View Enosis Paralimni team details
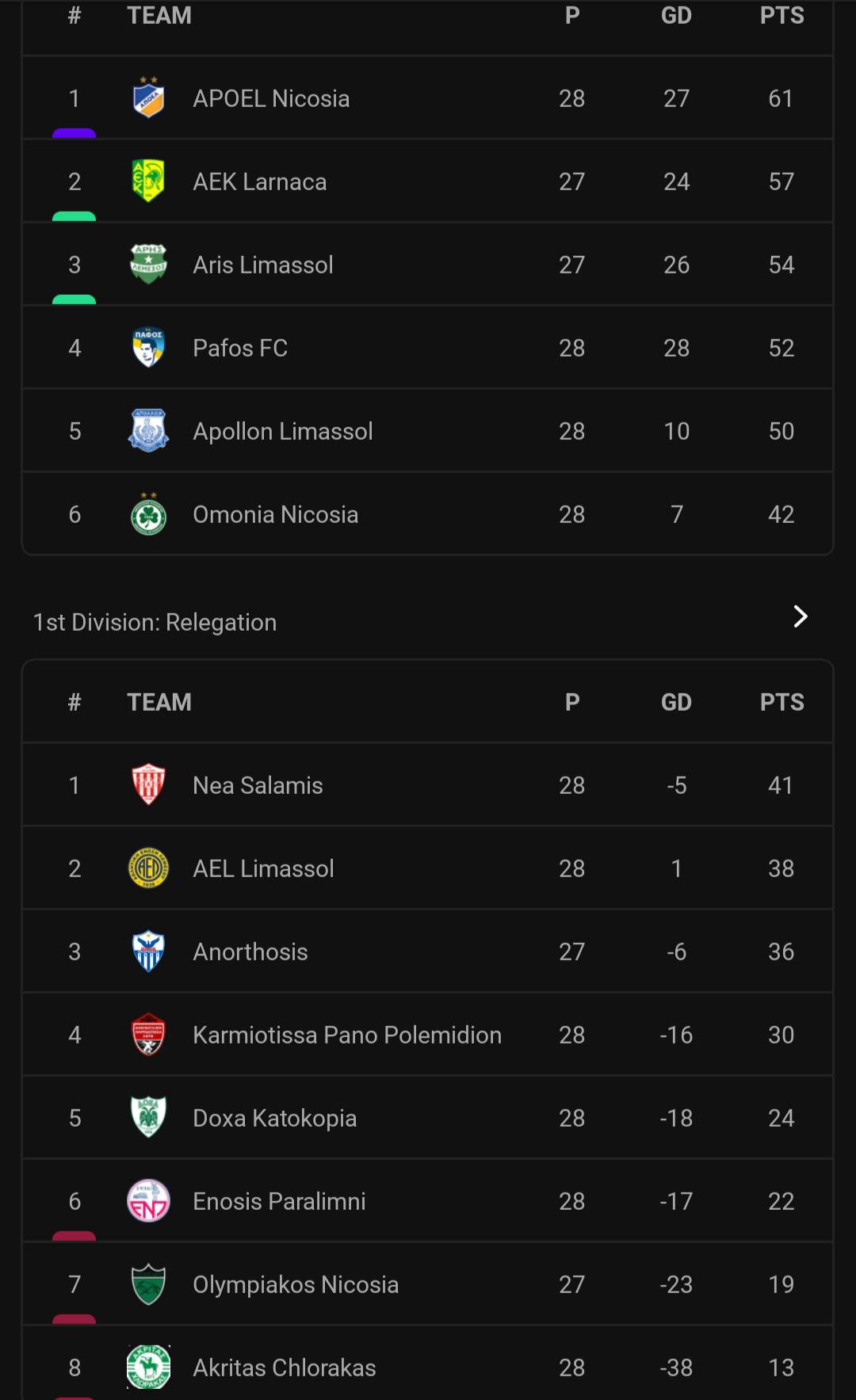856x1400 pixels. click(427, 1201)
